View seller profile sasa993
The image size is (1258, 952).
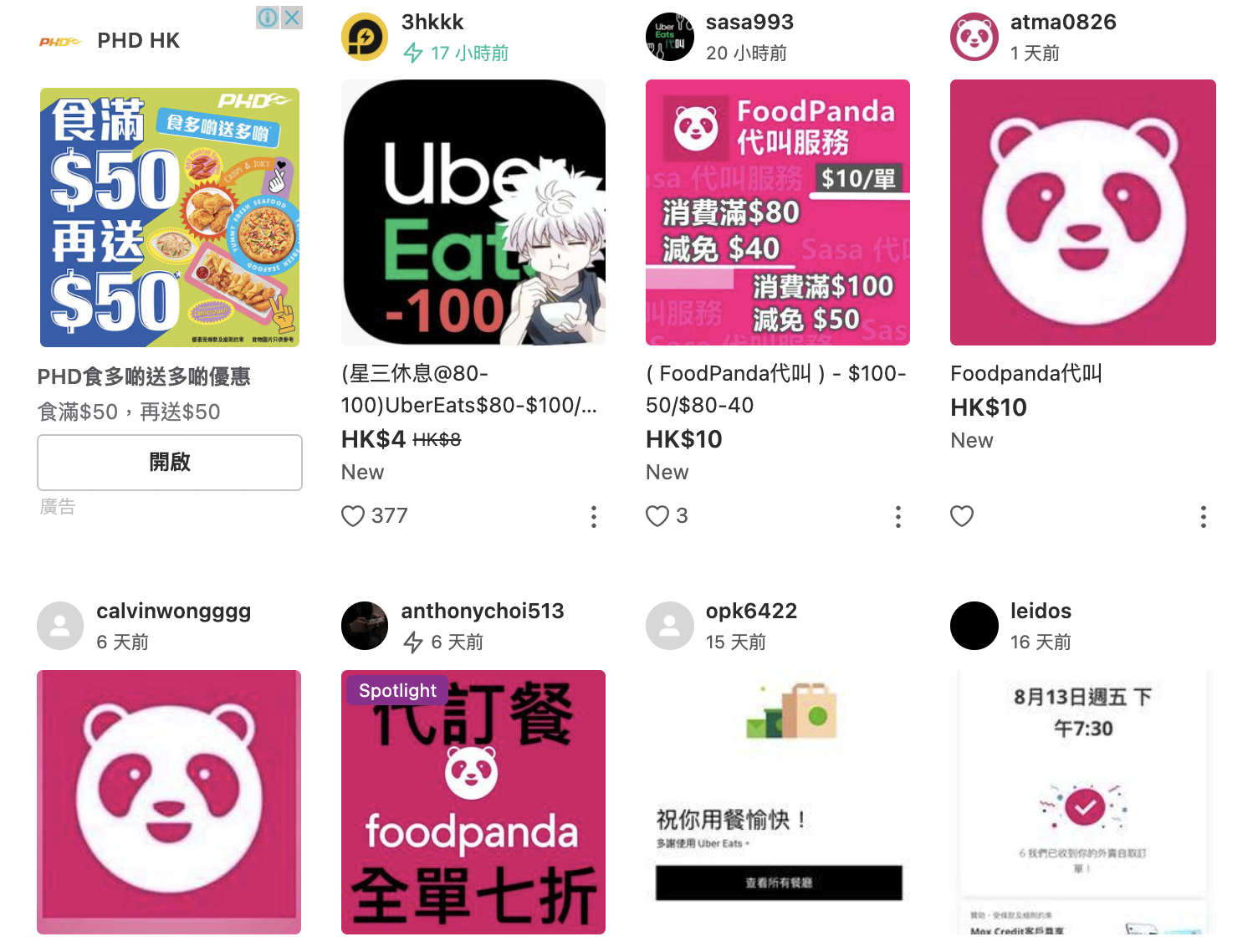(x=749, y=23)
